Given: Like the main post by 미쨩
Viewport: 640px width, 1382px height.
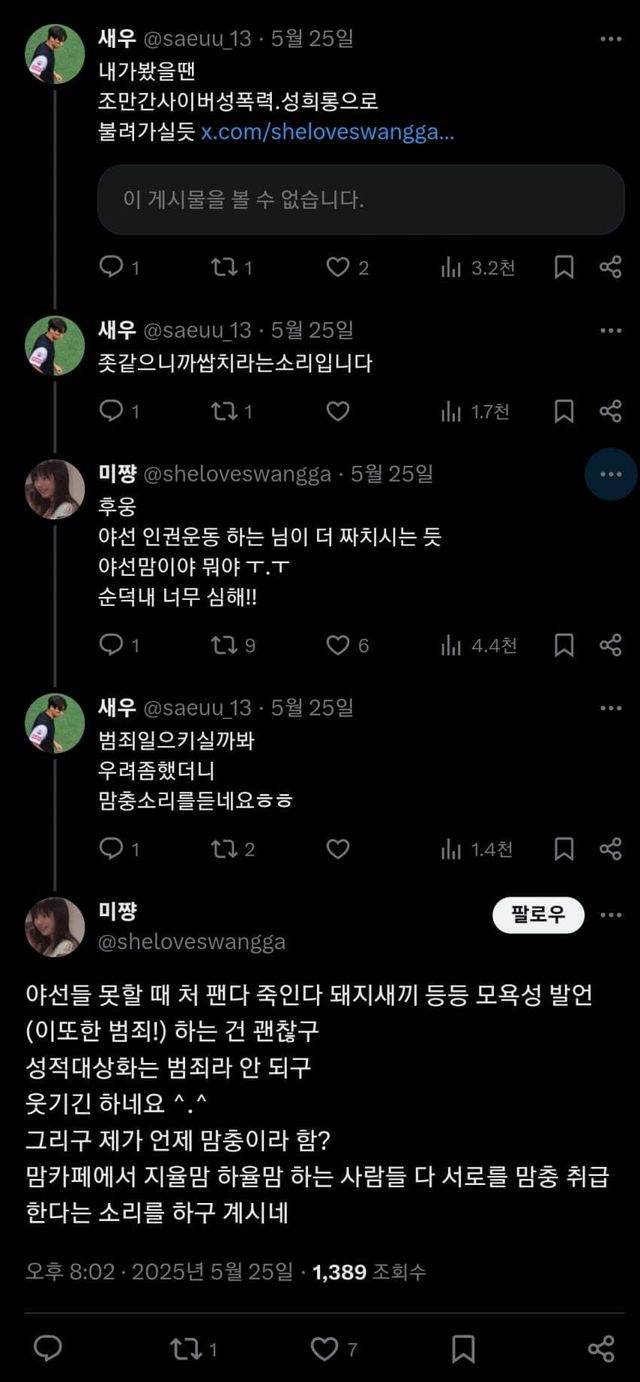Looking at the screenshot, I should [324, 1349].
